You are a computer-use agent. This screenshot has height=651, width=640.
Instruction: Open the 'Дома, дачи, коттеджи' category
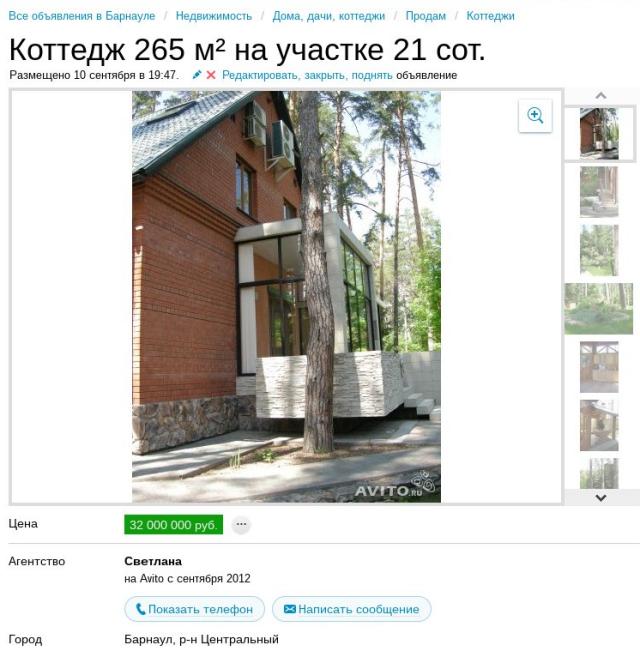point(328,16)
